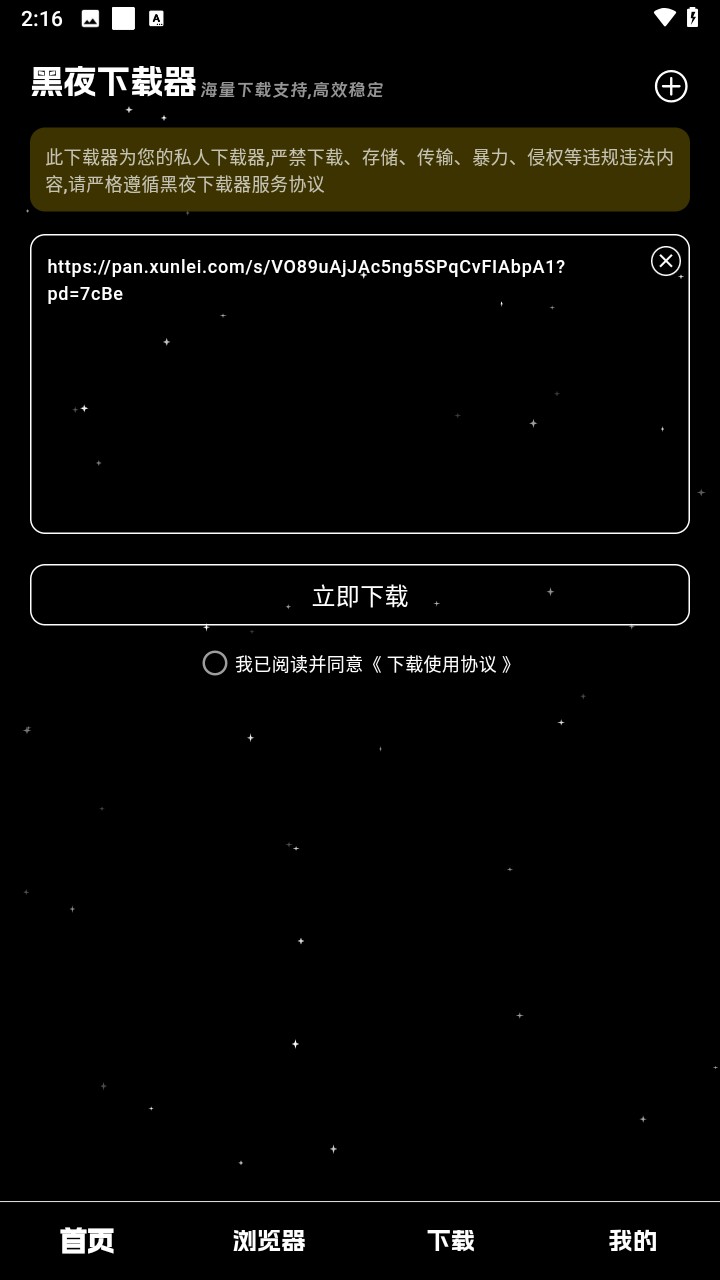This screenshot has width=720, height=1280.
Task: Clear the pasted Xunlei link
Action: point(665,261)
